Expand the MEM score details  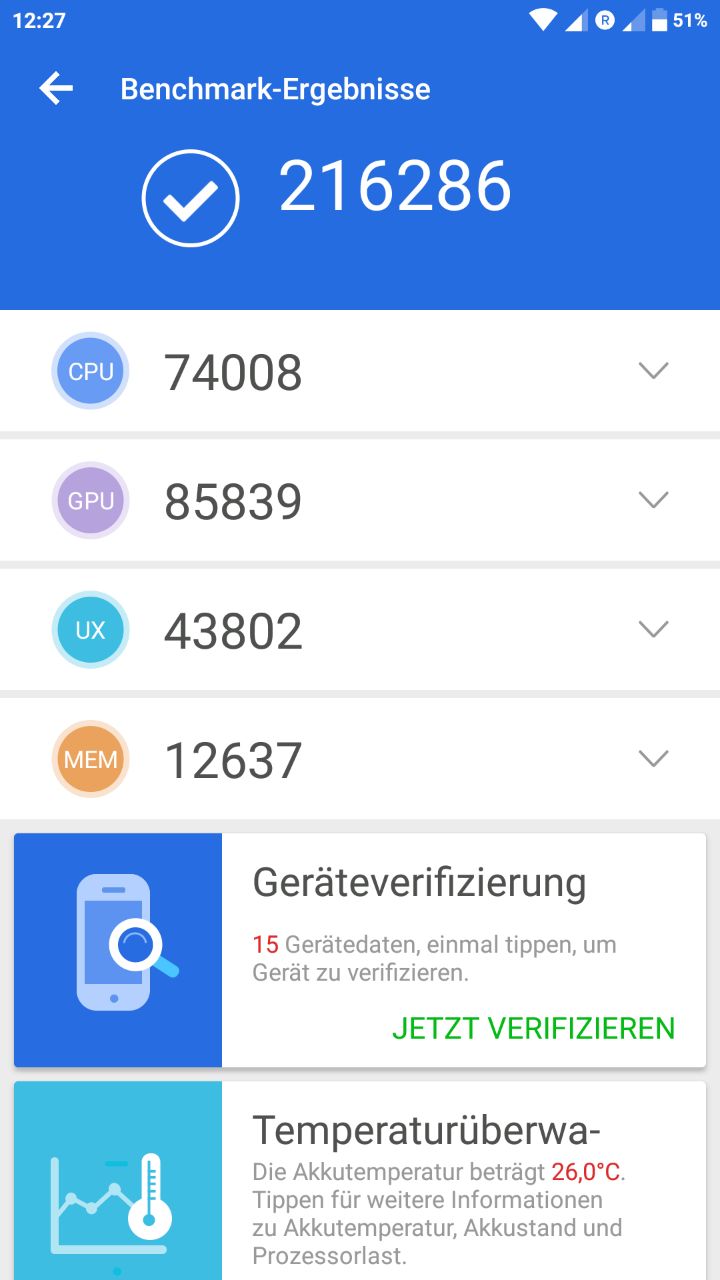pyautogui.click(x=653, y=759)
